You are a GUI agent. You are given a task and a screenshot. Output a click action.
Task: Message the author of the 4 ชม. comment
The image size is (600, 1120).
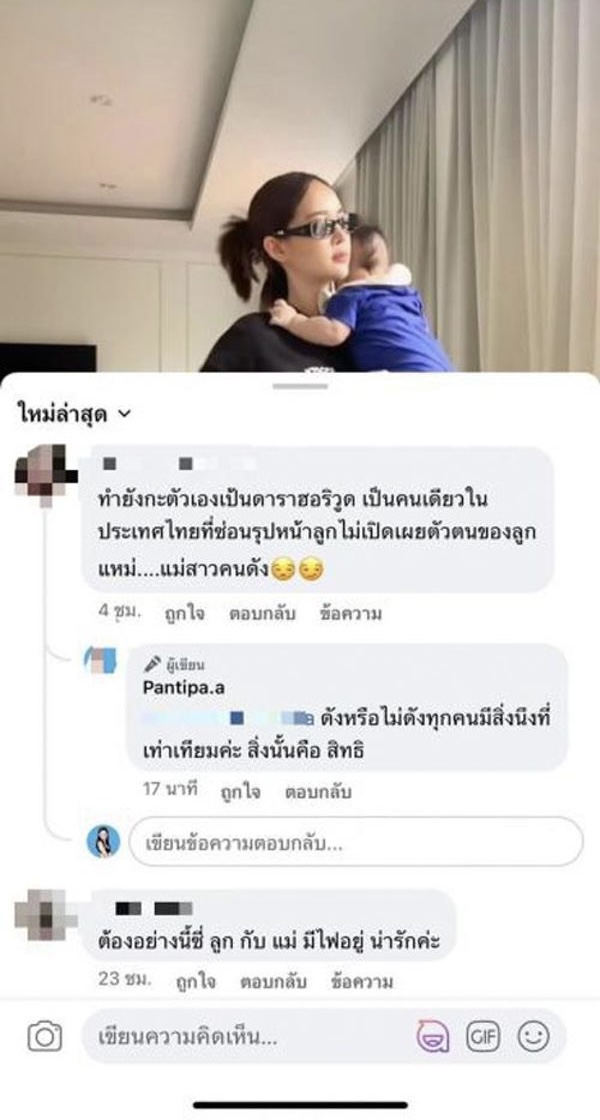350,612
